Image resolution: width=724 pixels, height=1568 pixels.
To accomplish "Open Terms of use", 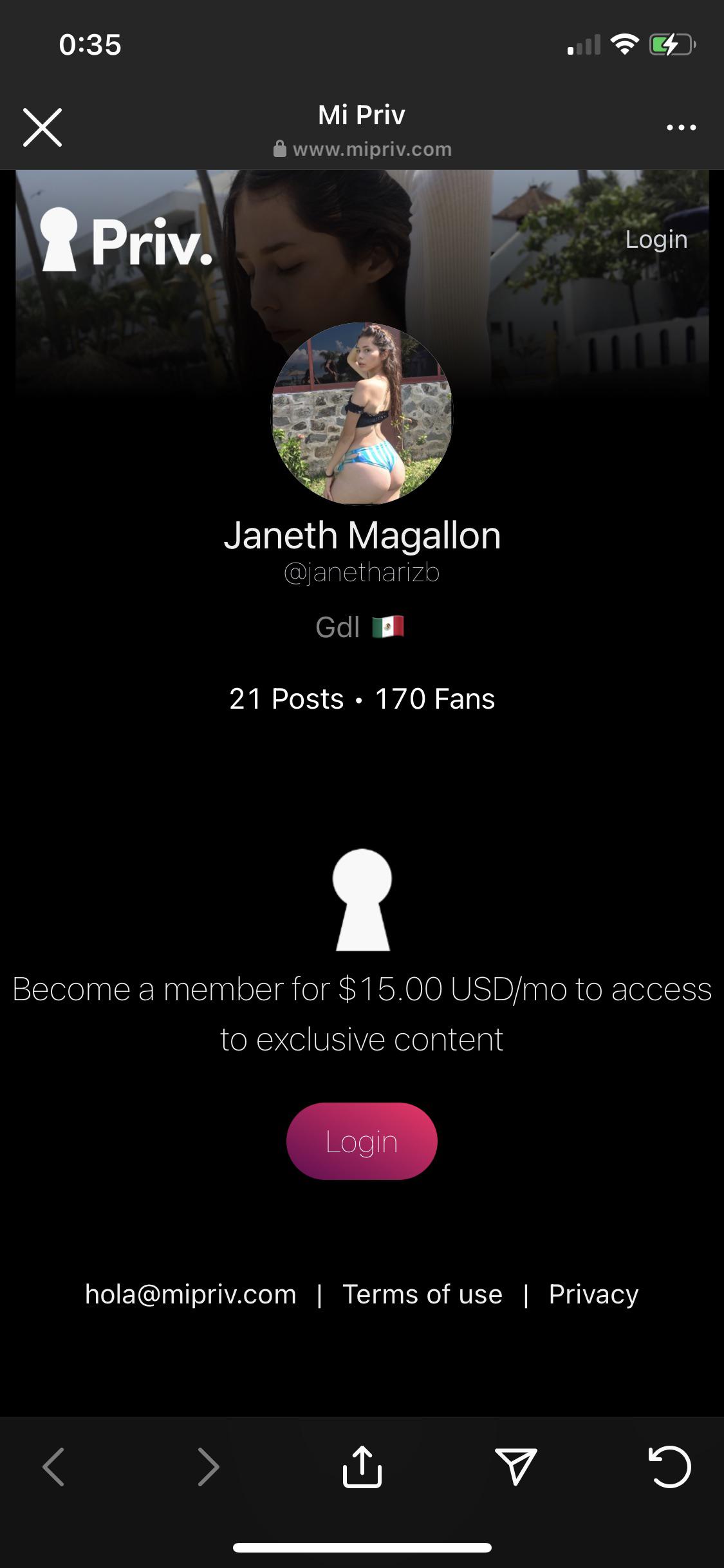I will [x=422, y=1294].
